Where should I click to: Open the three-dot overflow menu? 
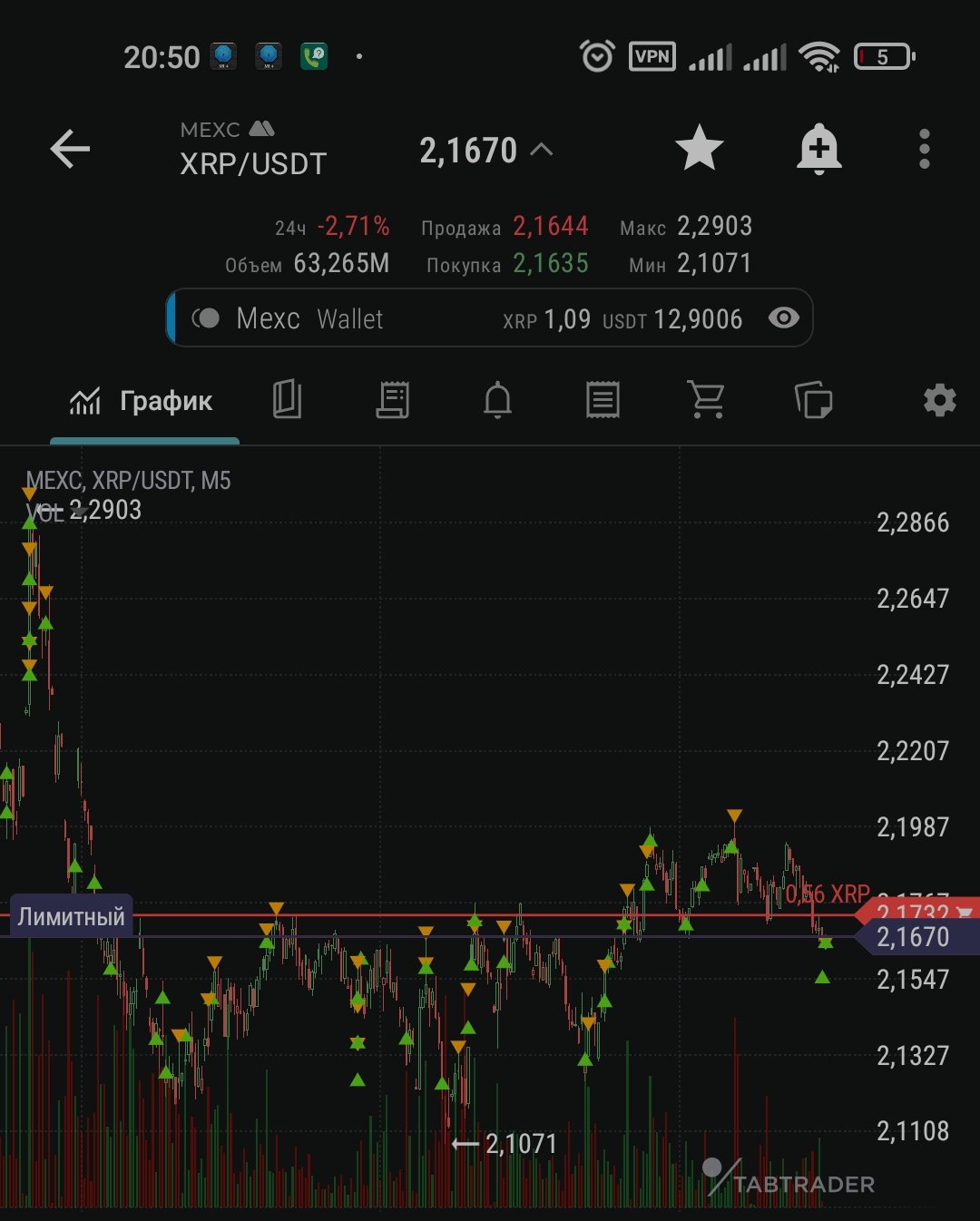[x=924, y=149]
